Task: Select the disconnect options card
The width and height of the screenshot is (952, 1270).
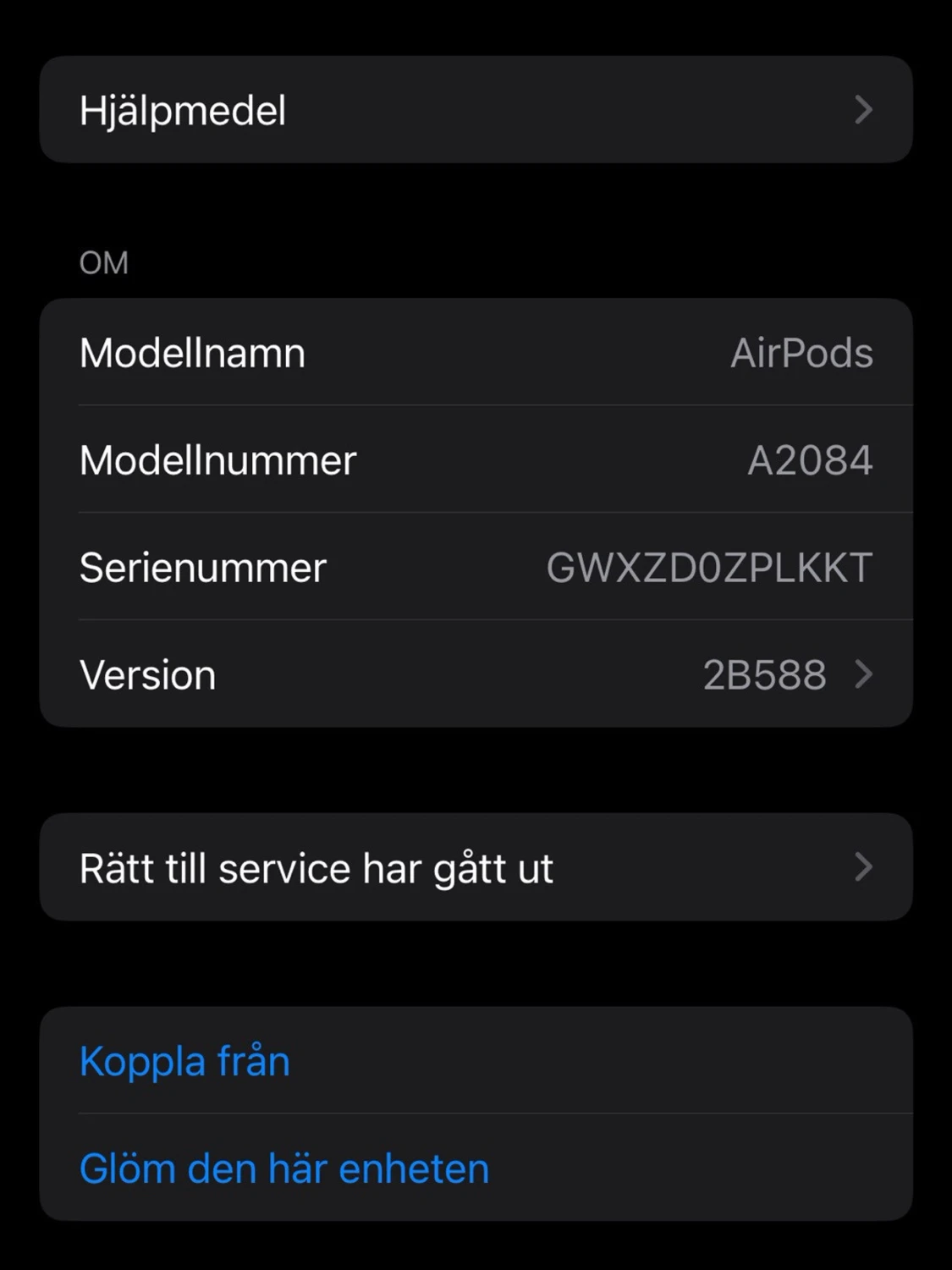Action: click(x=476, y=1113)
